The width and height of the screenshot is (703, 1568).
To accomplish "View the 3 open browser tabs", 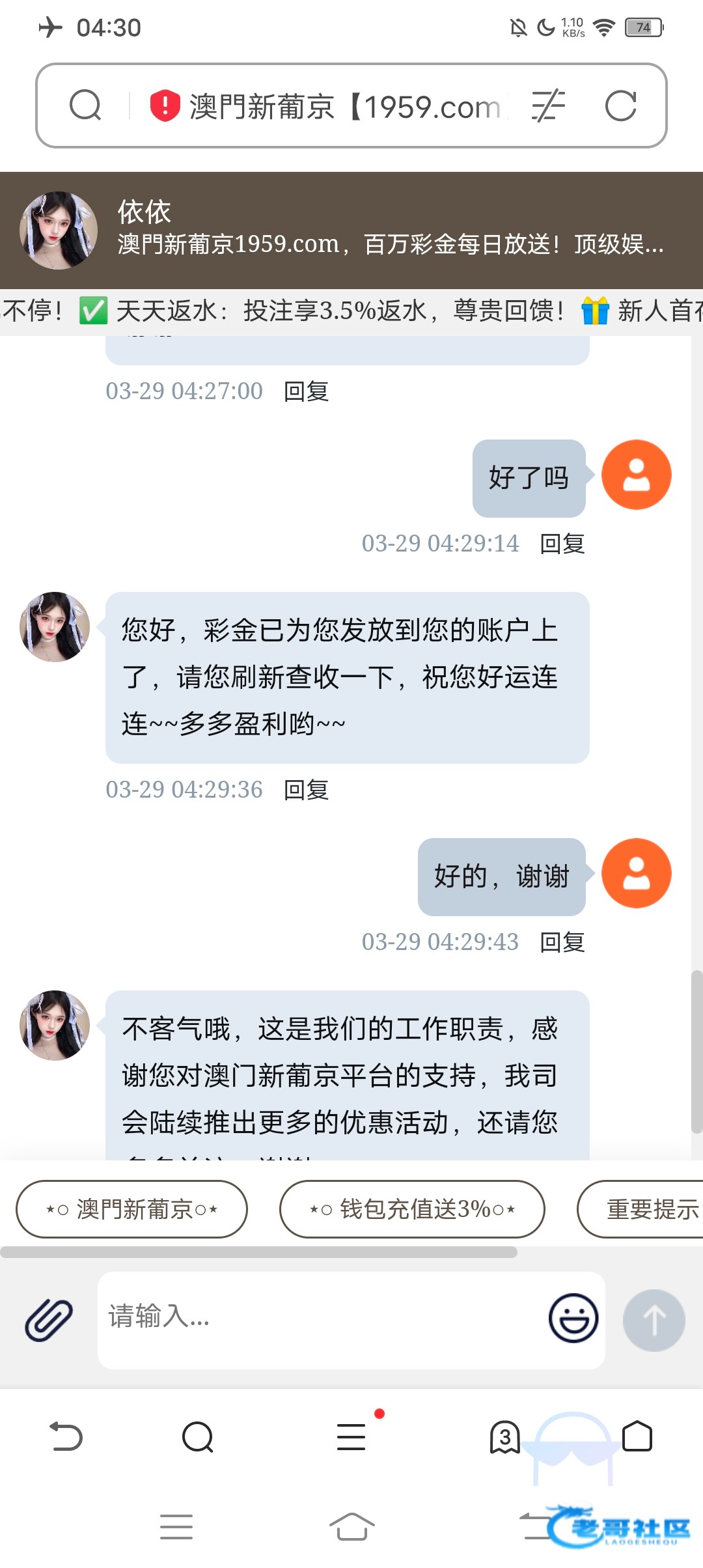I will (505, 1437).
